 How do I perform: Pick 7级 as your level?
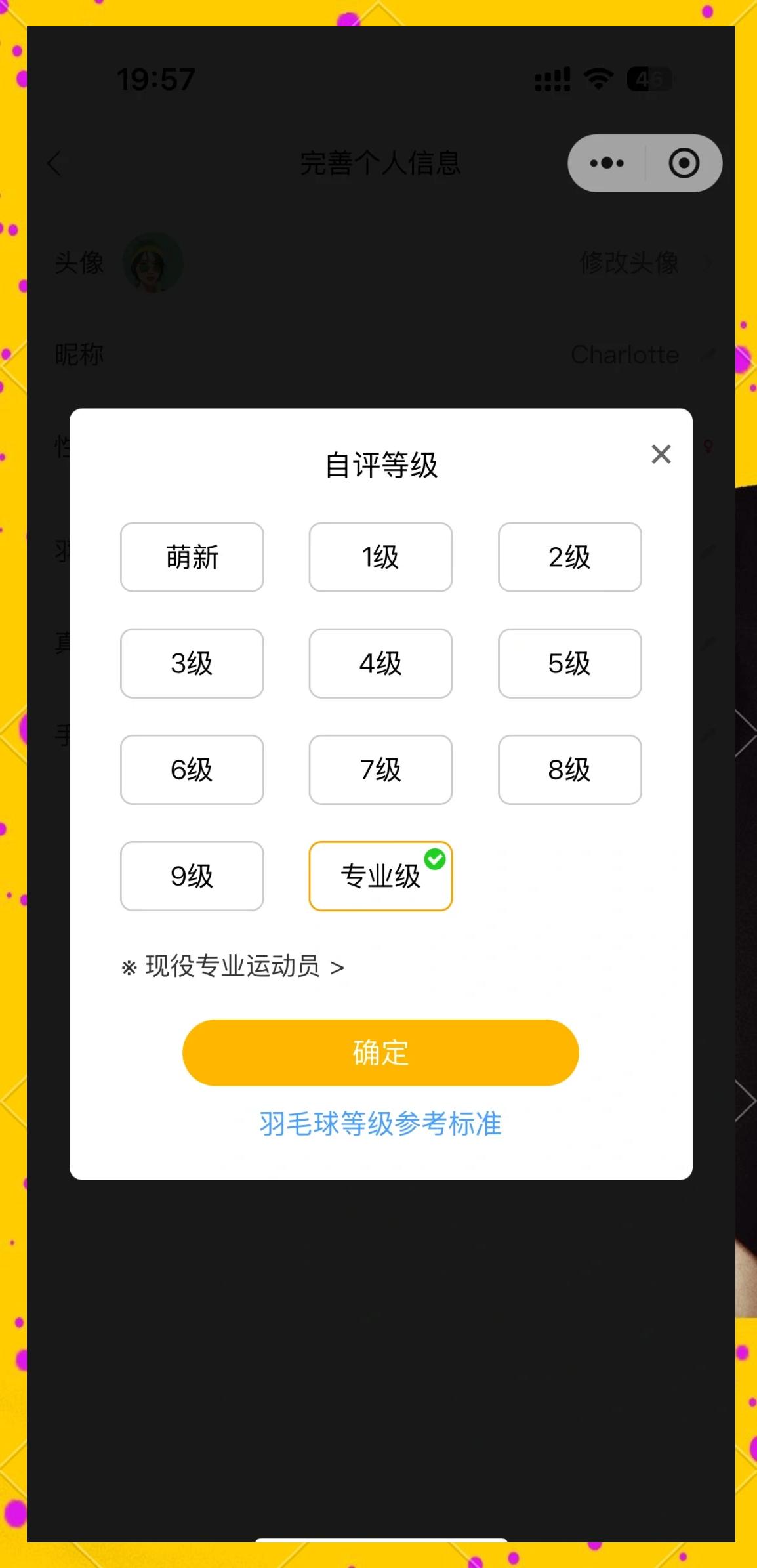(x=380, y=770)
